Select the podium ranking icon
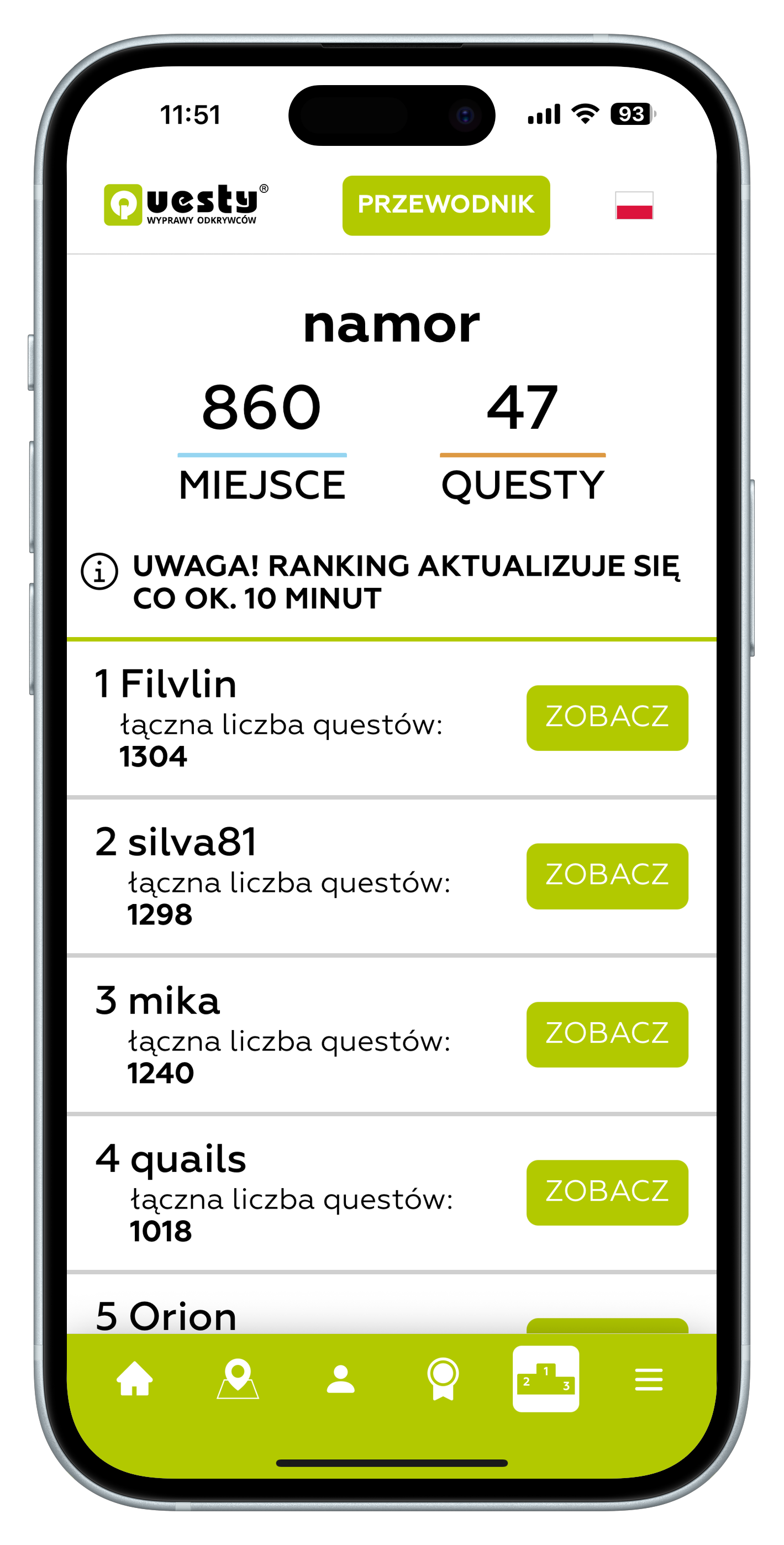This screenshot has height=1545, width=784. pos(546,1376)
